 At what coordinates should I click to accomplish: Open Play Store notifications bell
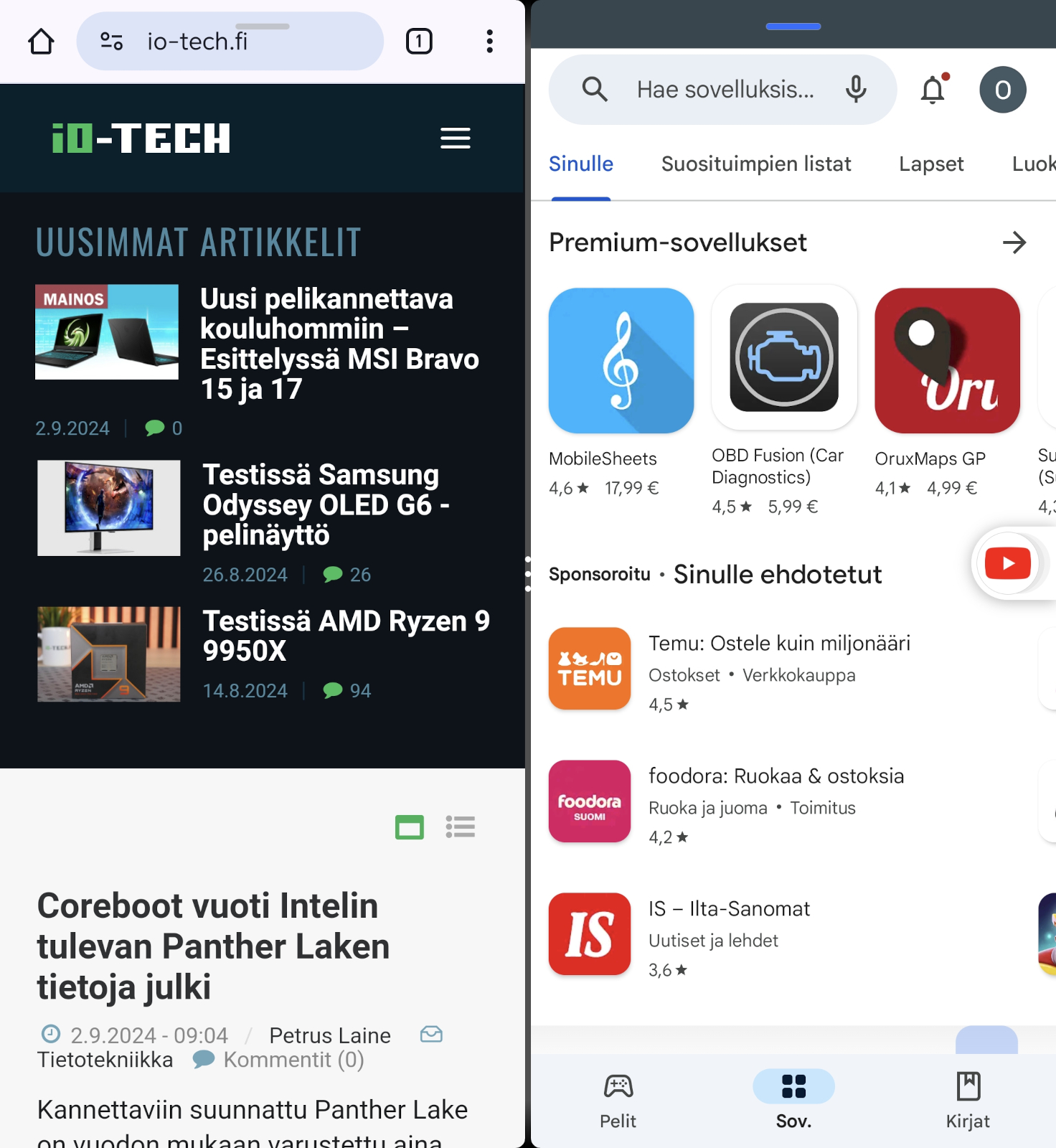tap(933, 90)
